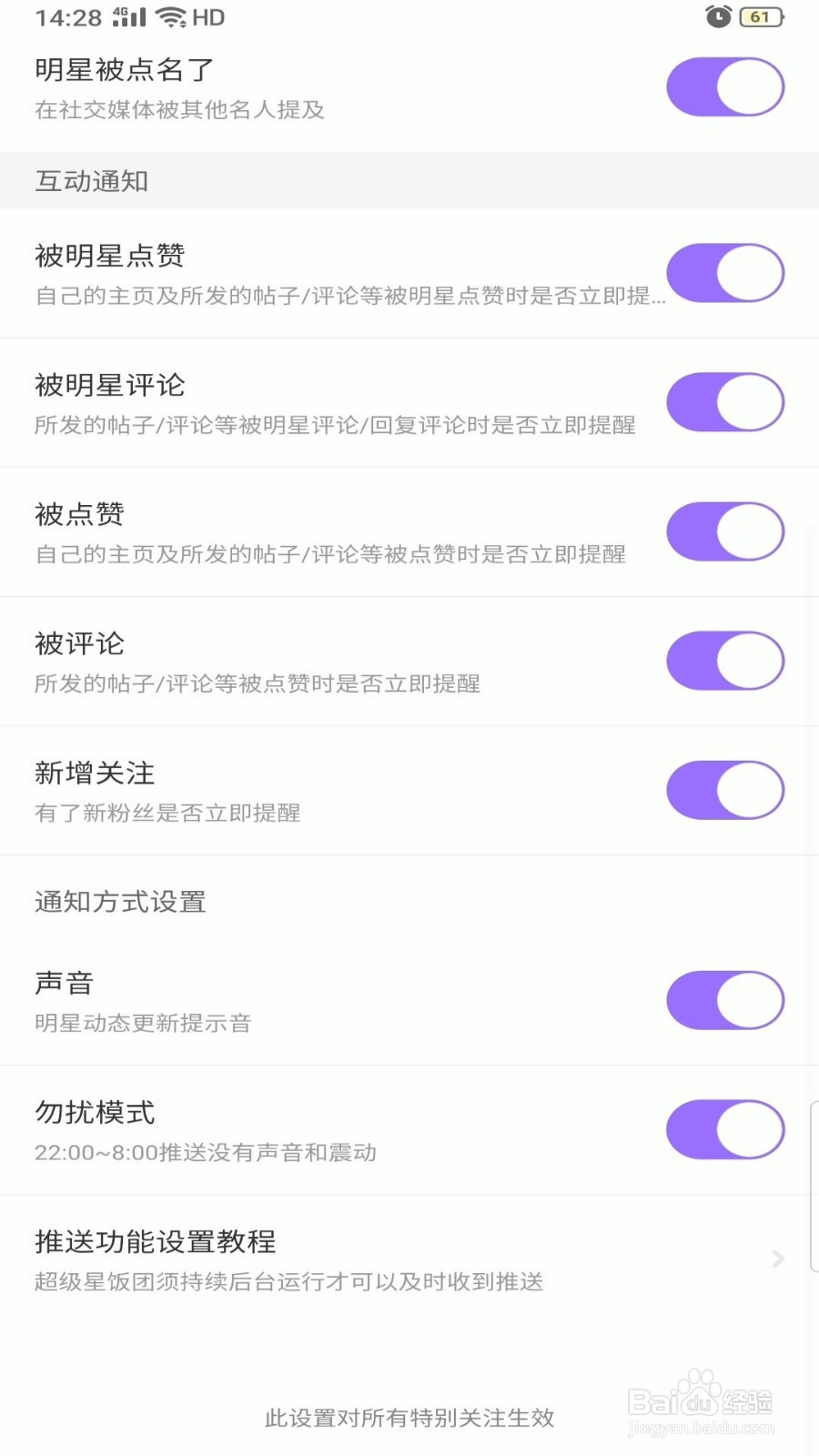Disable 新增关注 follower alerts
Screen dimensions: 819x1456
coord(725,790)
